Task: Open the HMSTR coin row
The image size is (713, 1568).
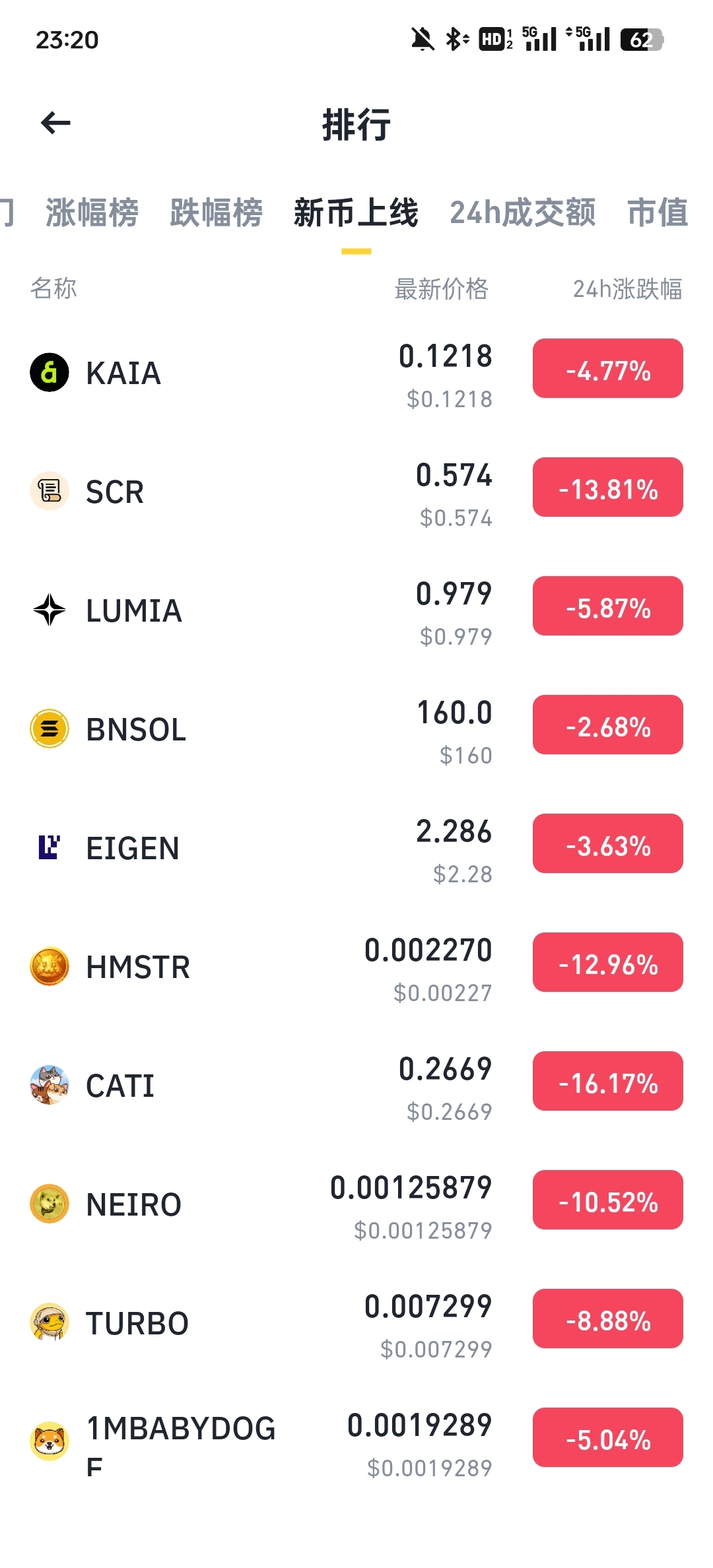Action: 356,967
